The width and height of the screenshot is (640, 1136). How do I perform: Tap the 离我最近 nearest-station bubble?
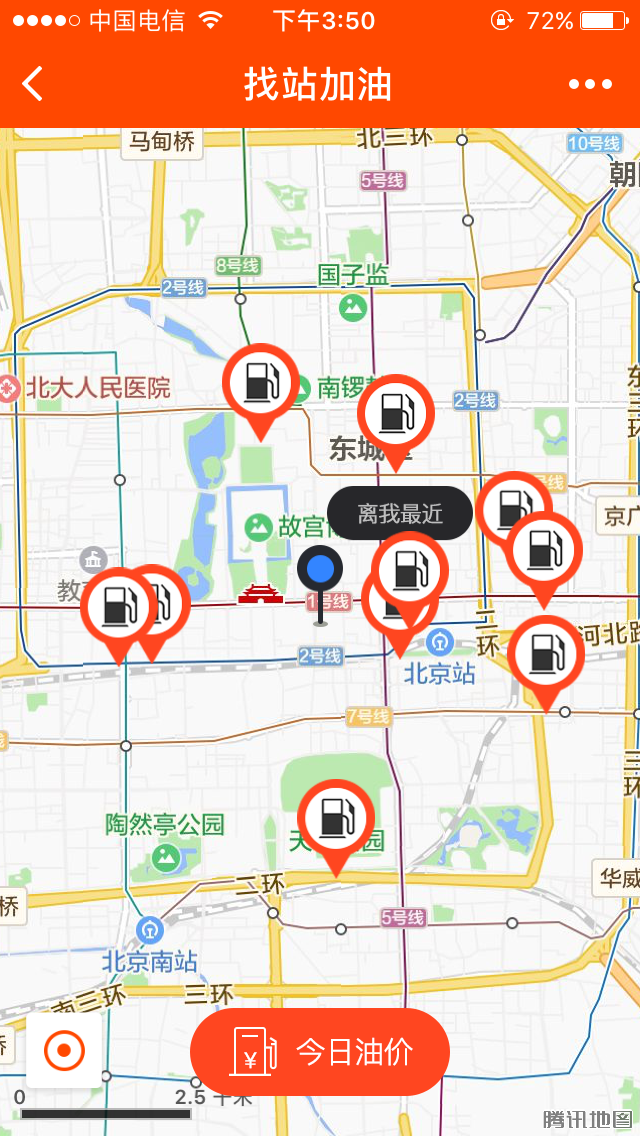pos(400,514)
